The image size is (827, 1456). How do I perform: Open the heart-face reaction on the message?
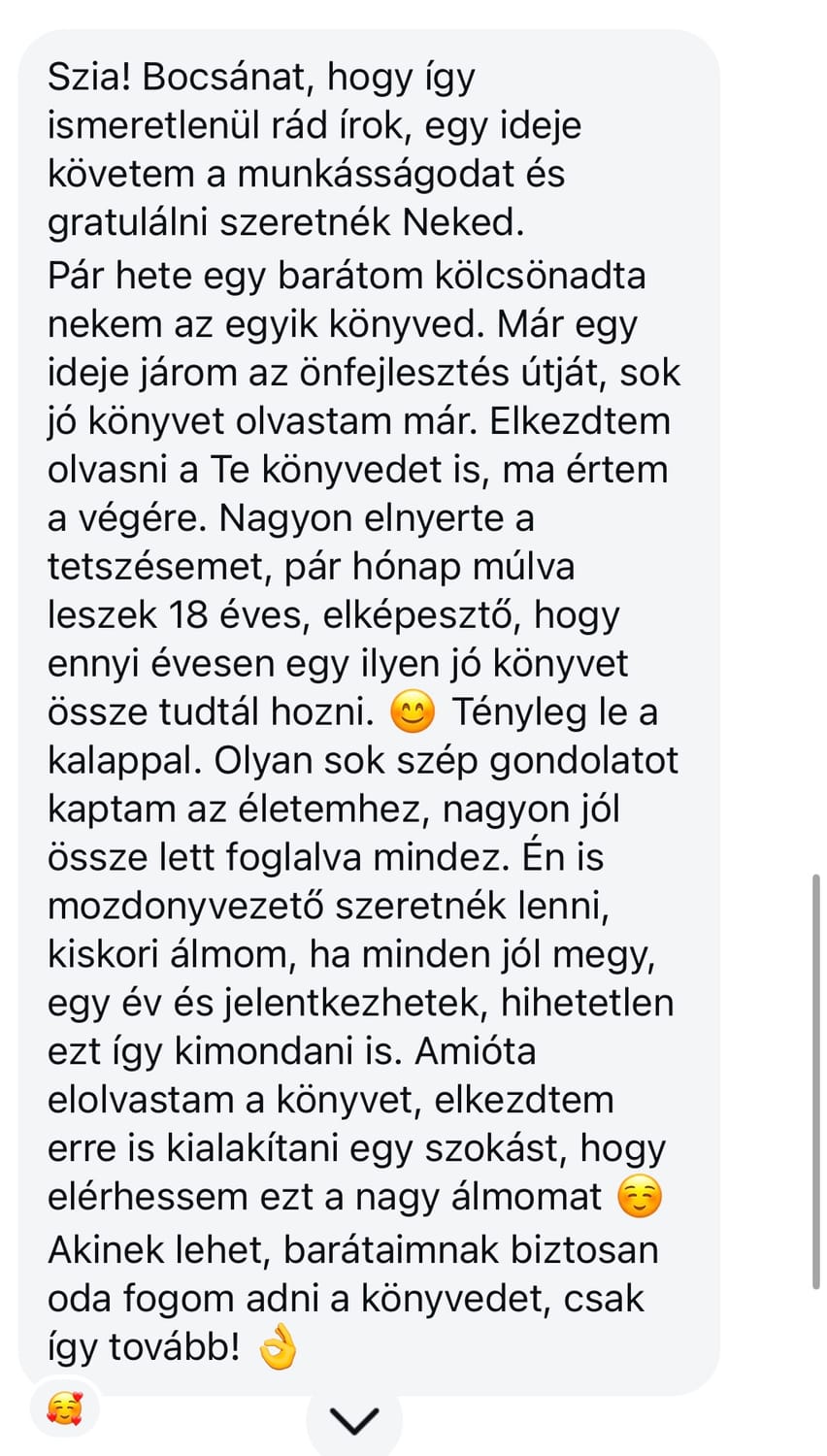pos(65,1407)
